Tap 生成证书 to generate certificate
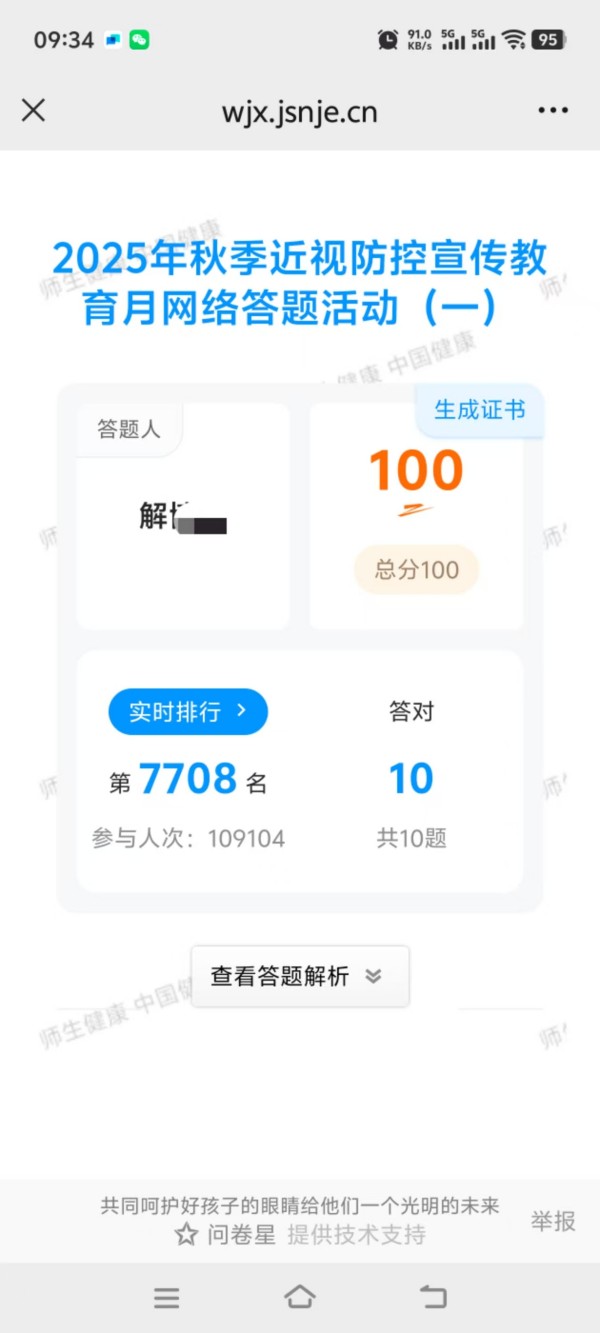600x1333 pixels. 480,410
